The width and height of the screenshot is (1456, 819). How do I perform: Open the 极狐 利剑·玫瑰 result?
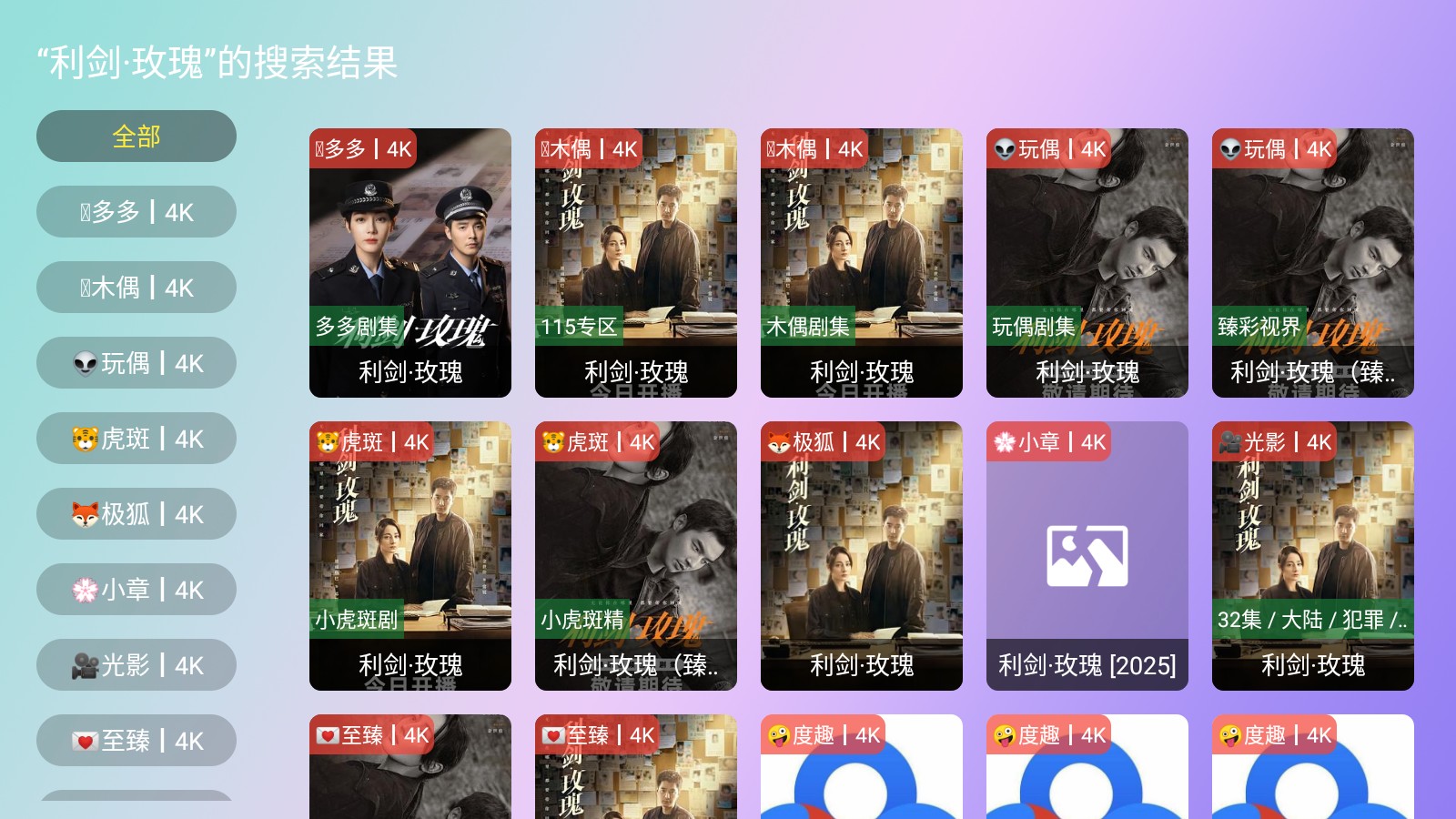[x=862, y=556]
